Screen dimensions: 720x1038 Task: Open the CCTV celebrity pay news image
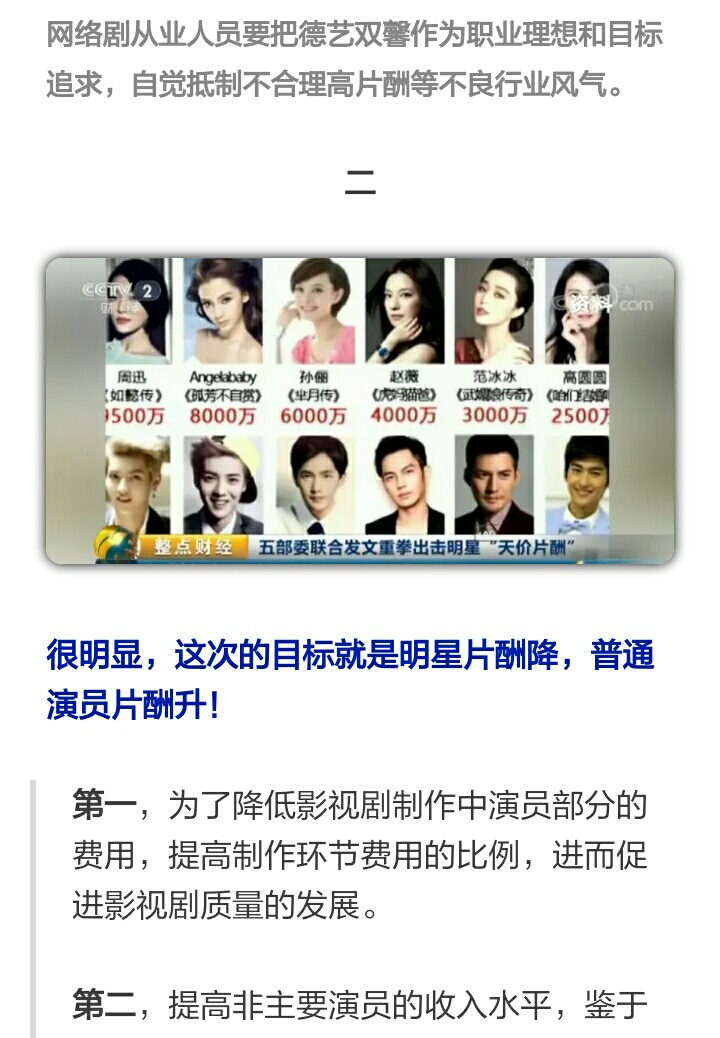(x=360, y=410)
